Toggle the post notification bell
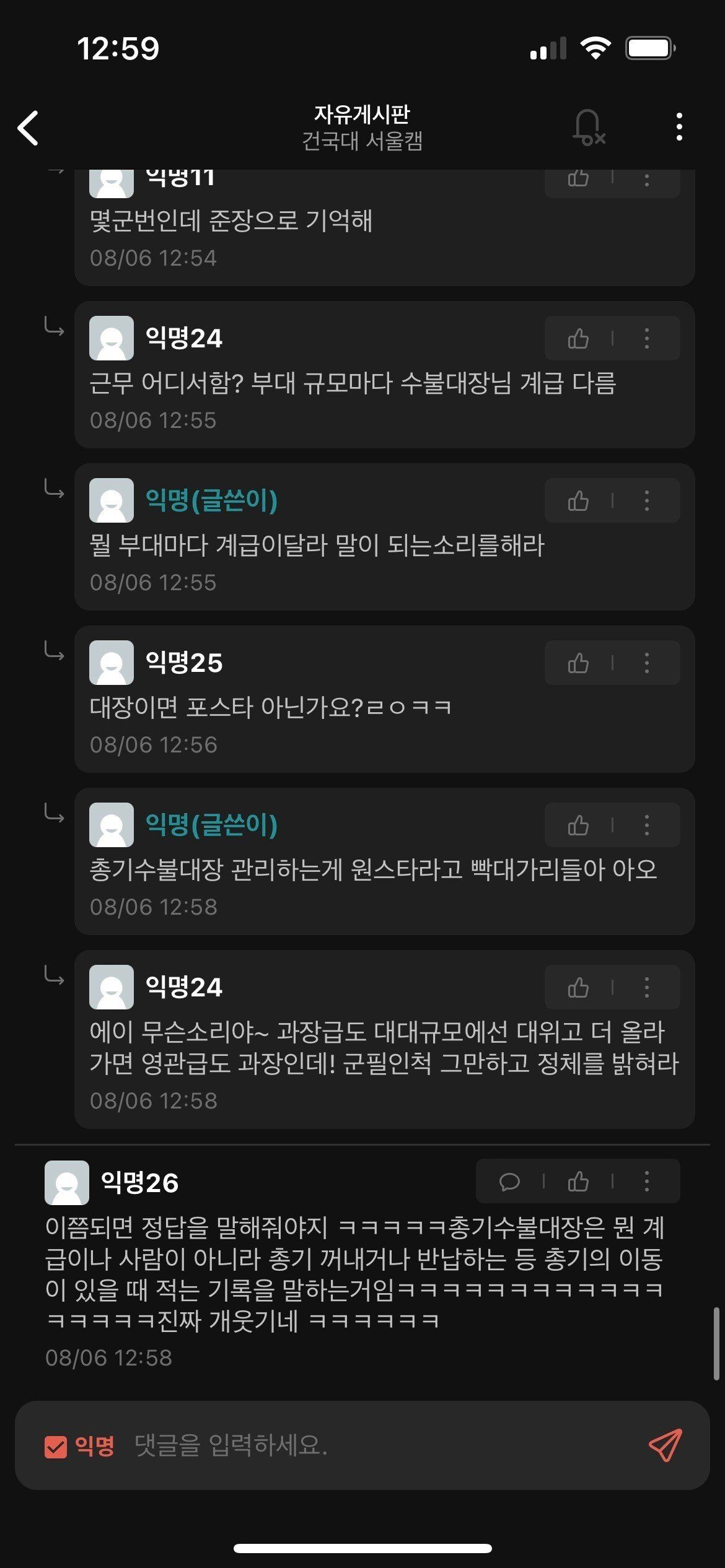 588,128
